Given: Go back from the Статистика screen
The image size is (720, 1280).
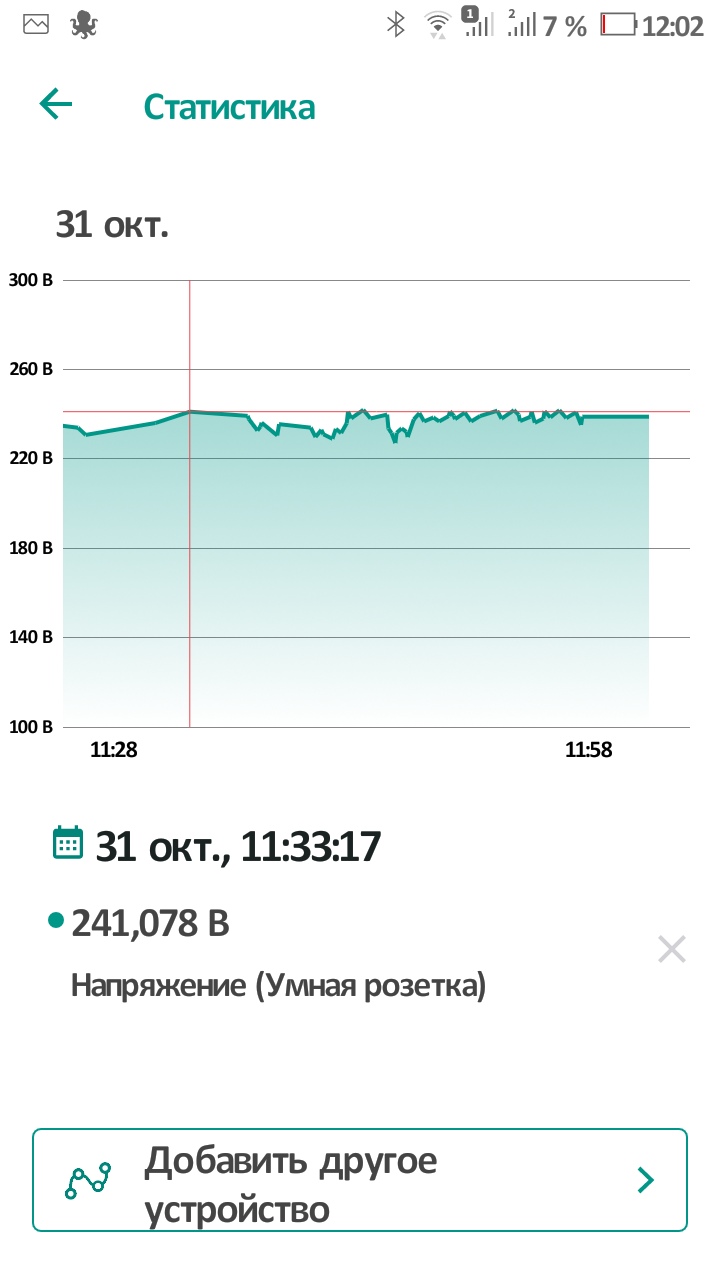Looking at the screenshot, I should (56, 105).
